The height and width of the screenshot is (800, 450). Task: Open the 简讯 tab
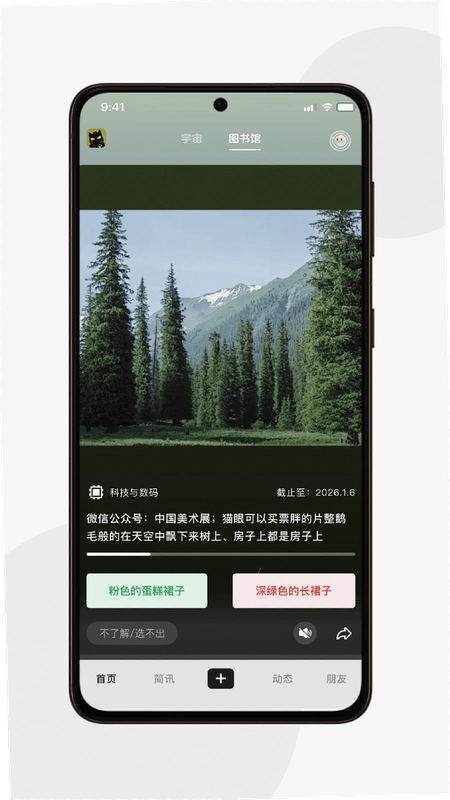click(x=164, y=679)
